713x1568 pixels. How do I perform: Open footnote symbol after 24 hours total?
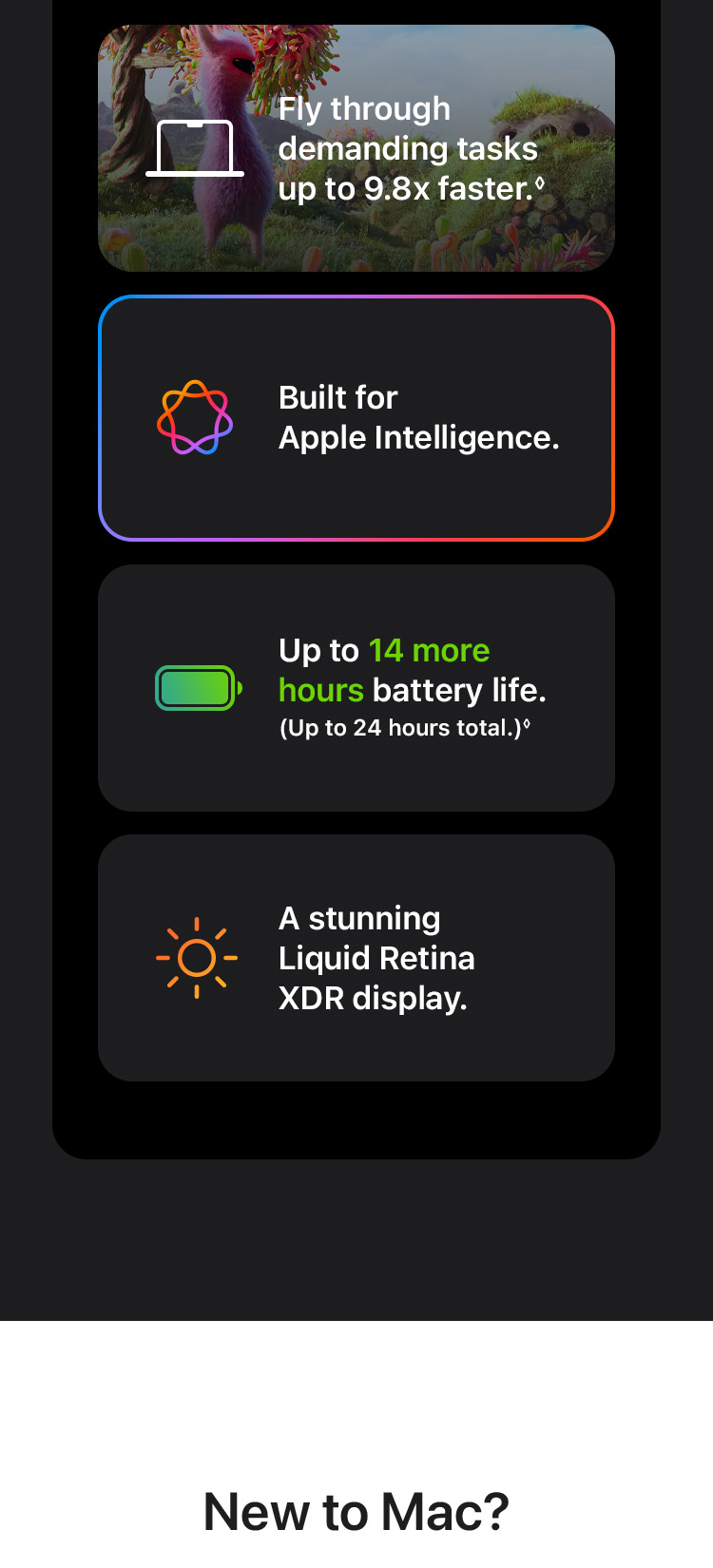527,725
